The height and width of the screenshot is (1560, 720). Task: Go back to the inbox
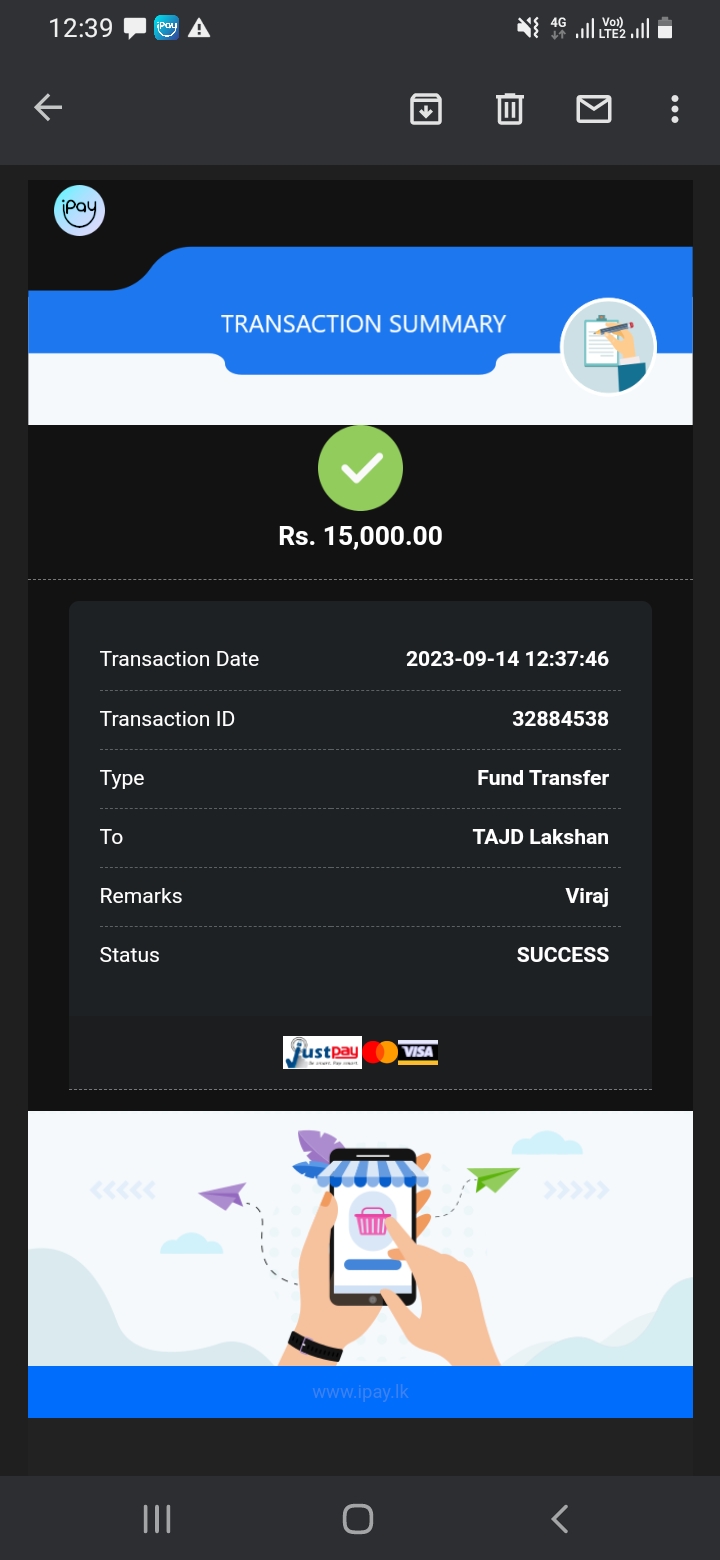(48, 108)
